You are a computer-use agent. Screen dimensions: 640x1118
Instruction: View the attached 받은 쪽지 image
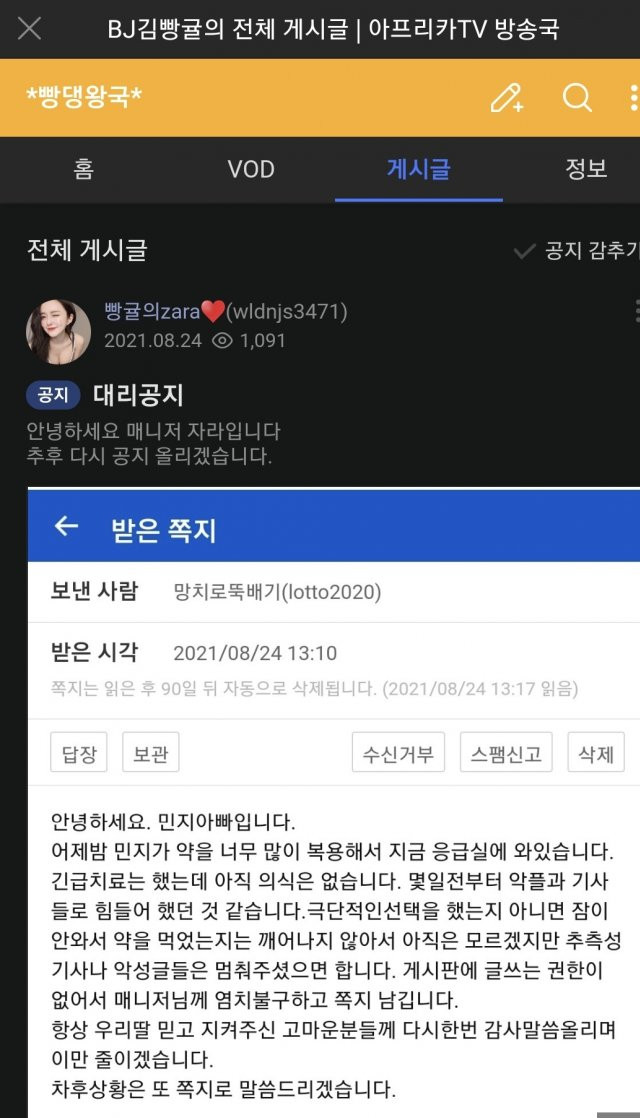334,800
